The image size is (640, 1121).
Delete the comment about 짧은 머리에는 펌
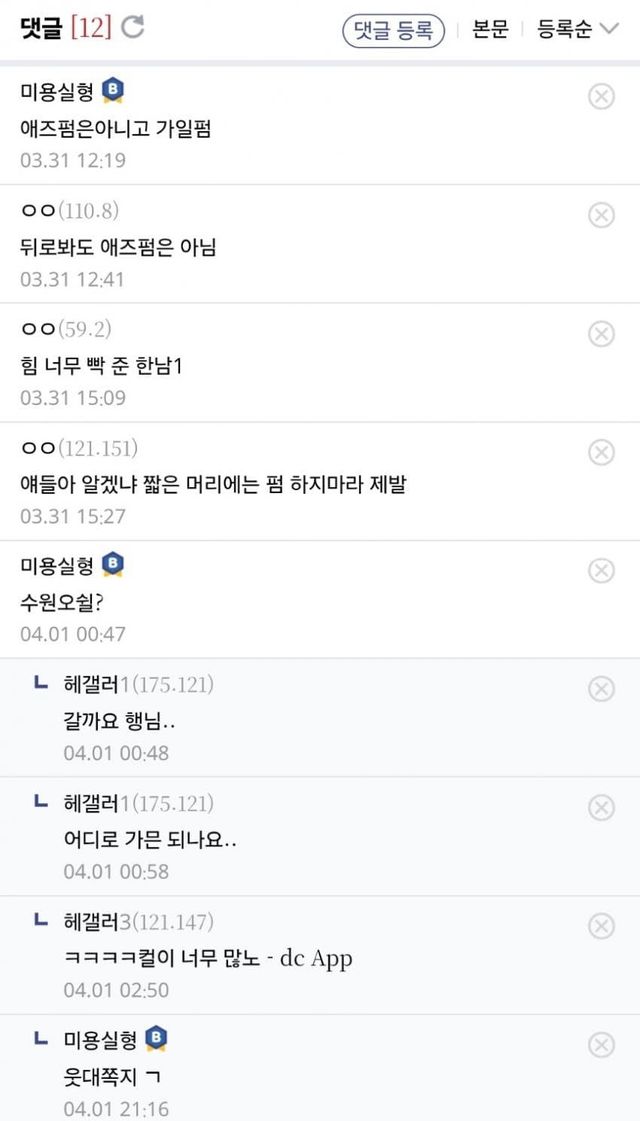click(601, 453)
